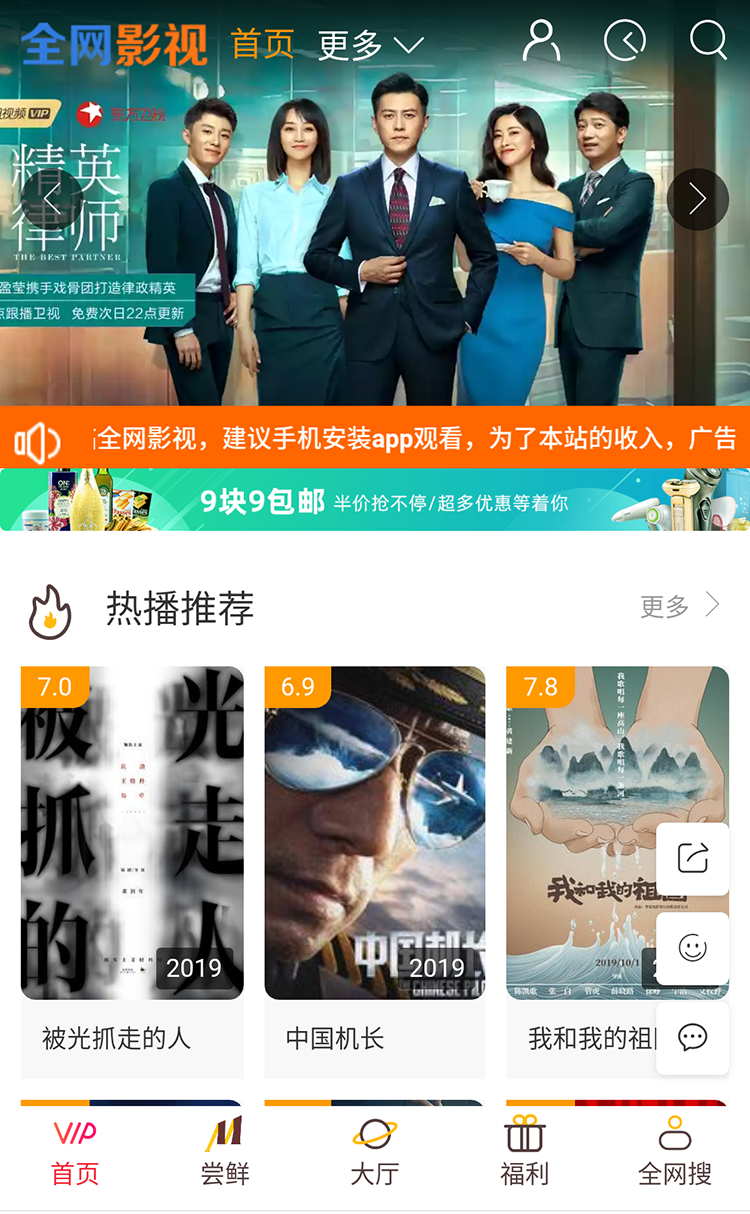View more in 热播推荐
The height and width of the screenshot is (1214, 750).
[x=680, y=606]
